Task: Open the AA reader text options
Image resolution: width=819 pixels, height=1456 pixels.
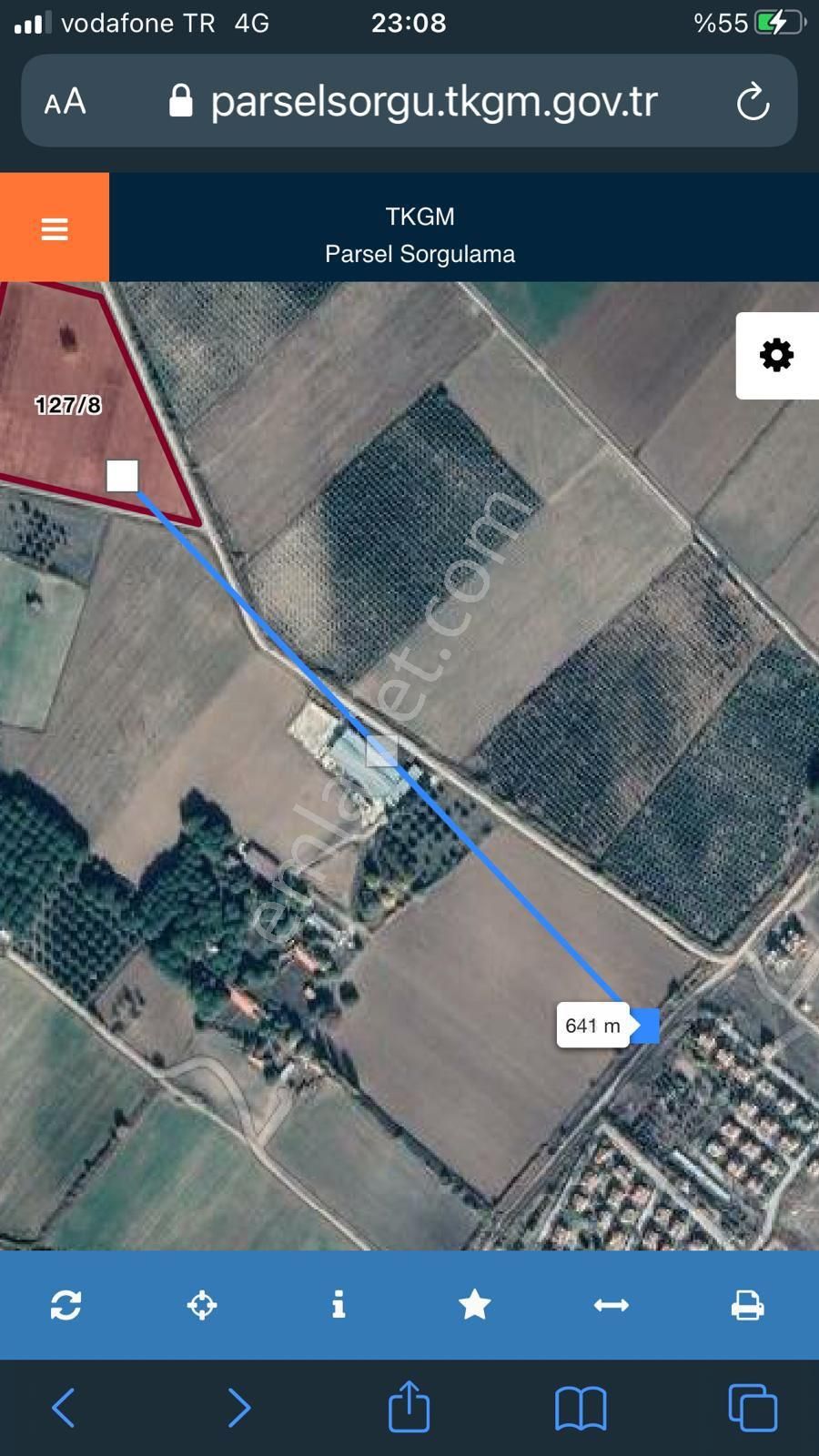Action: click(66, 101)
